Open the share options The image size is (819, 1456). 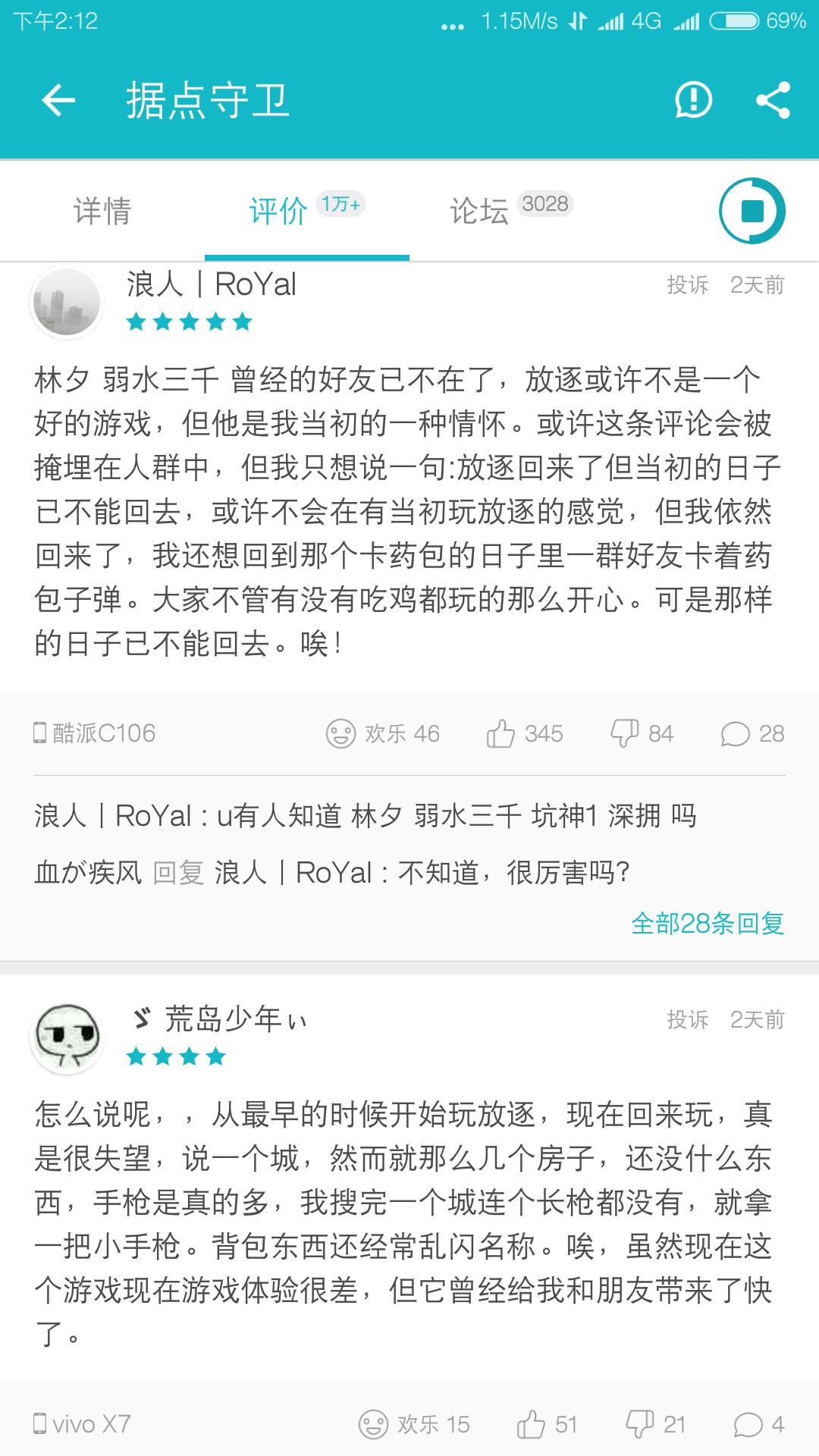(773, 101)
